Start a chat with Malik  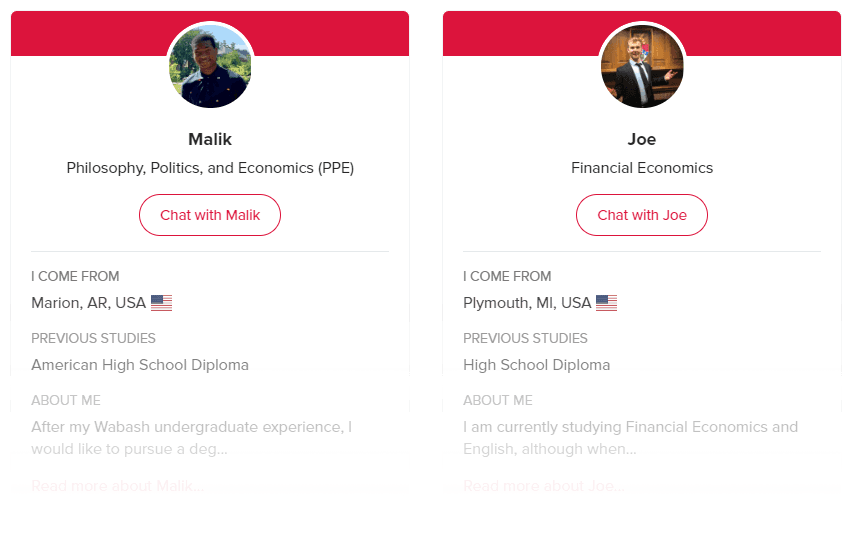(210, 215)
